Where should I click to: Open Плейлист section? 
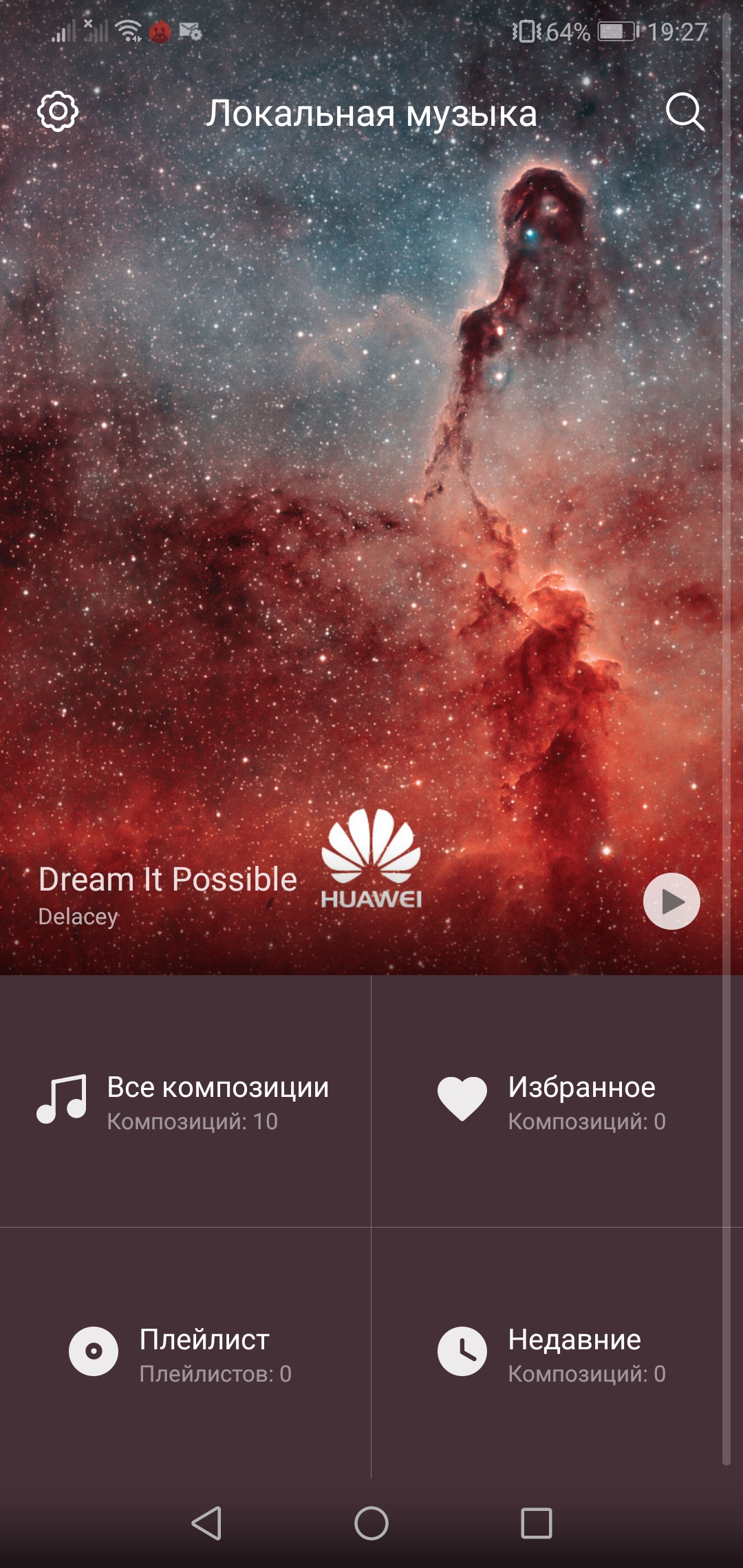184,1352
